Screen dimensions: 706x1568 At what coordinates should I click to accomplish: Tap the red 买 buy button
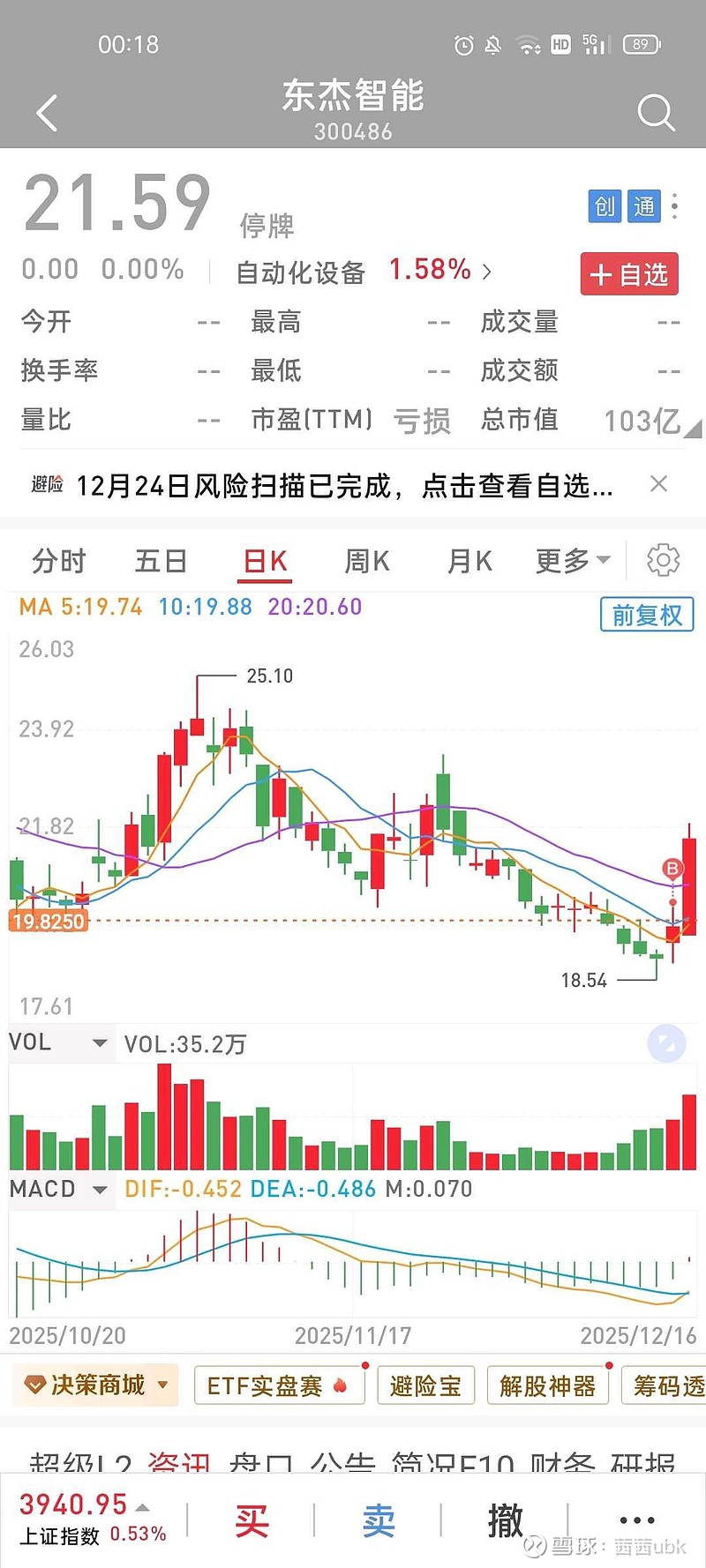tap(252, 1521)
